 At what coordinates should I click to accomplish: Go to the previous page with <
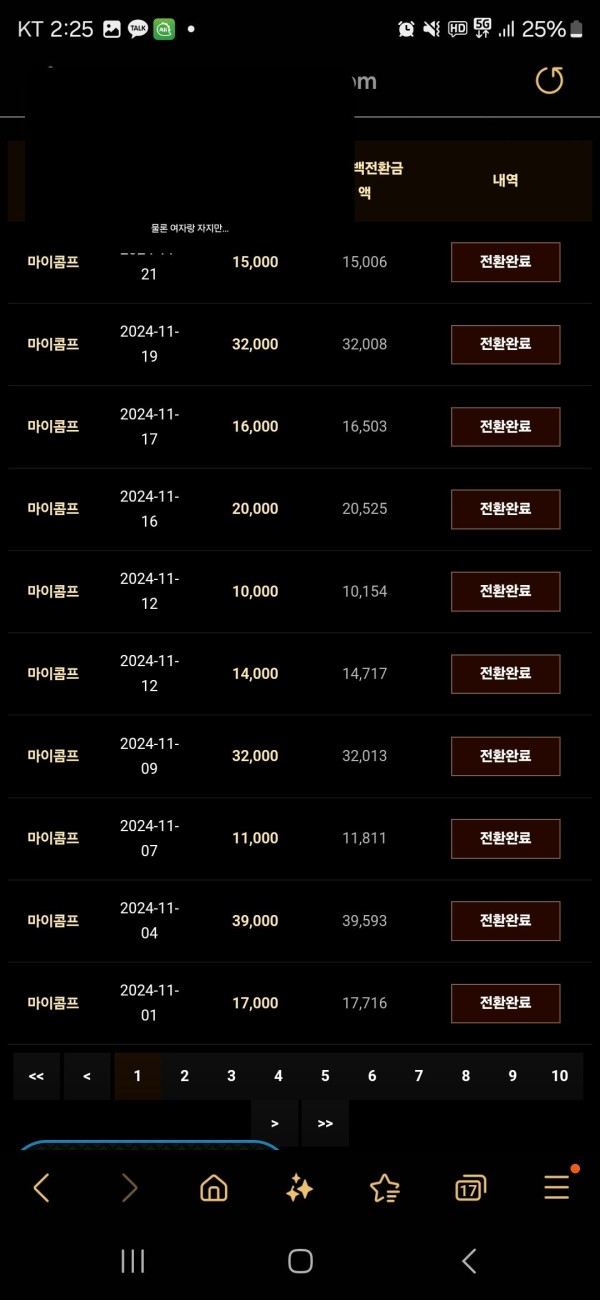point(87,1076)
